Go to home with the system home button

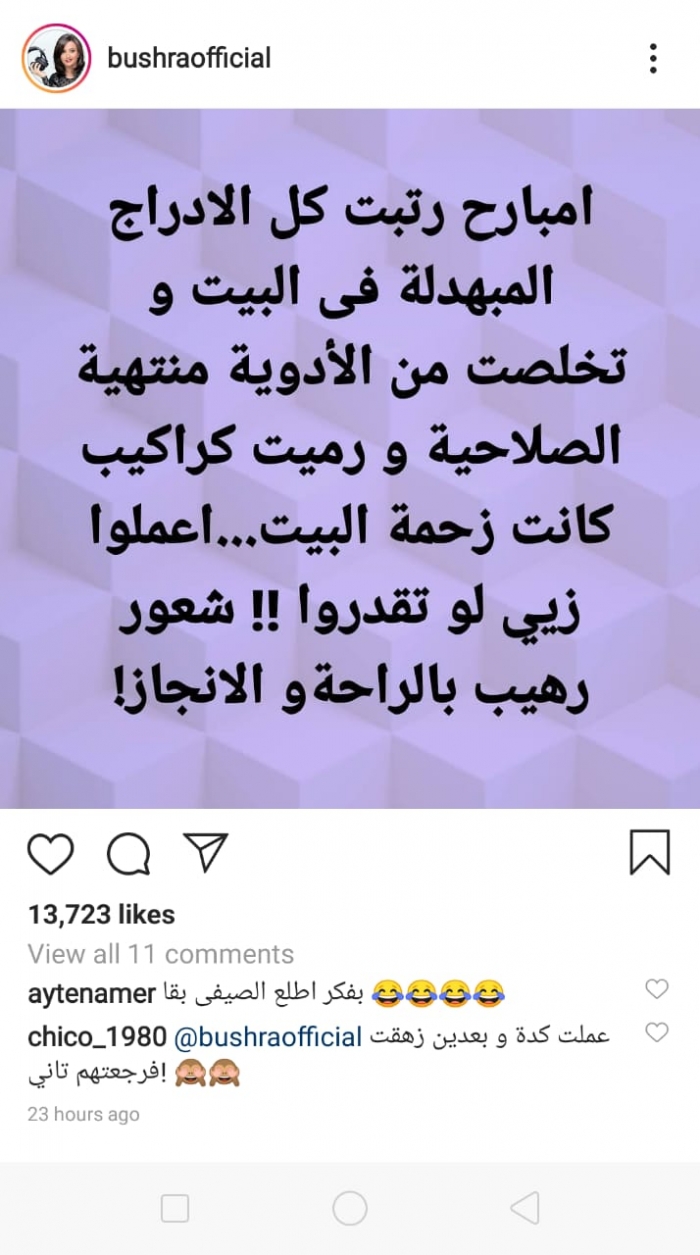coord(350,1208)
